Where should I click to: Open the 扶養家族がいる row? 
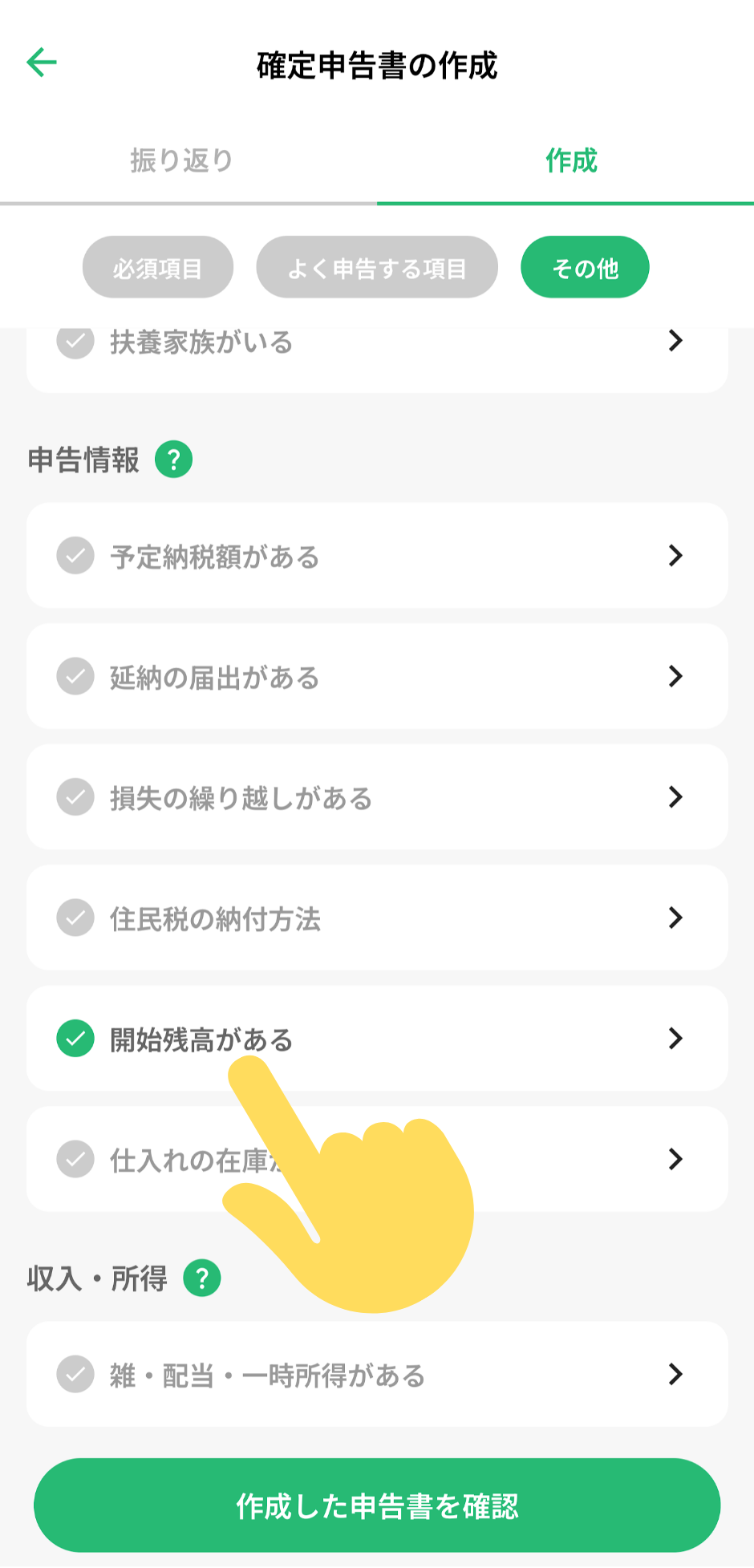coord(377,353)
